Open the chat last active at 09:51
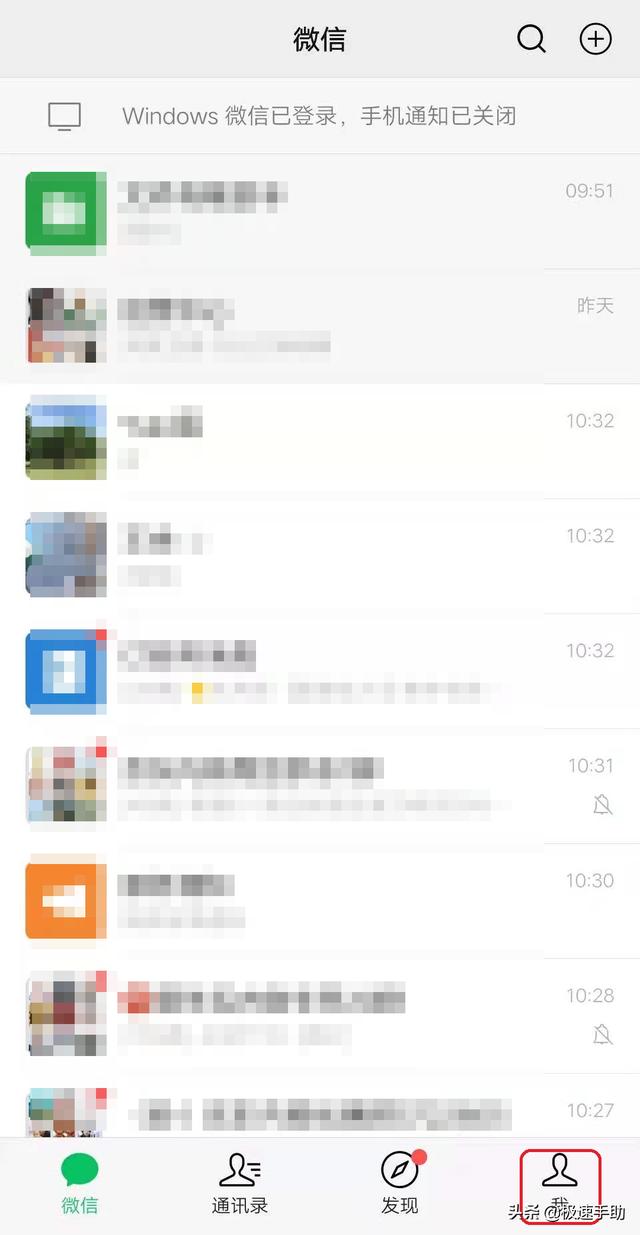The width and height of the screenshot is (640, 1235). 320,212
